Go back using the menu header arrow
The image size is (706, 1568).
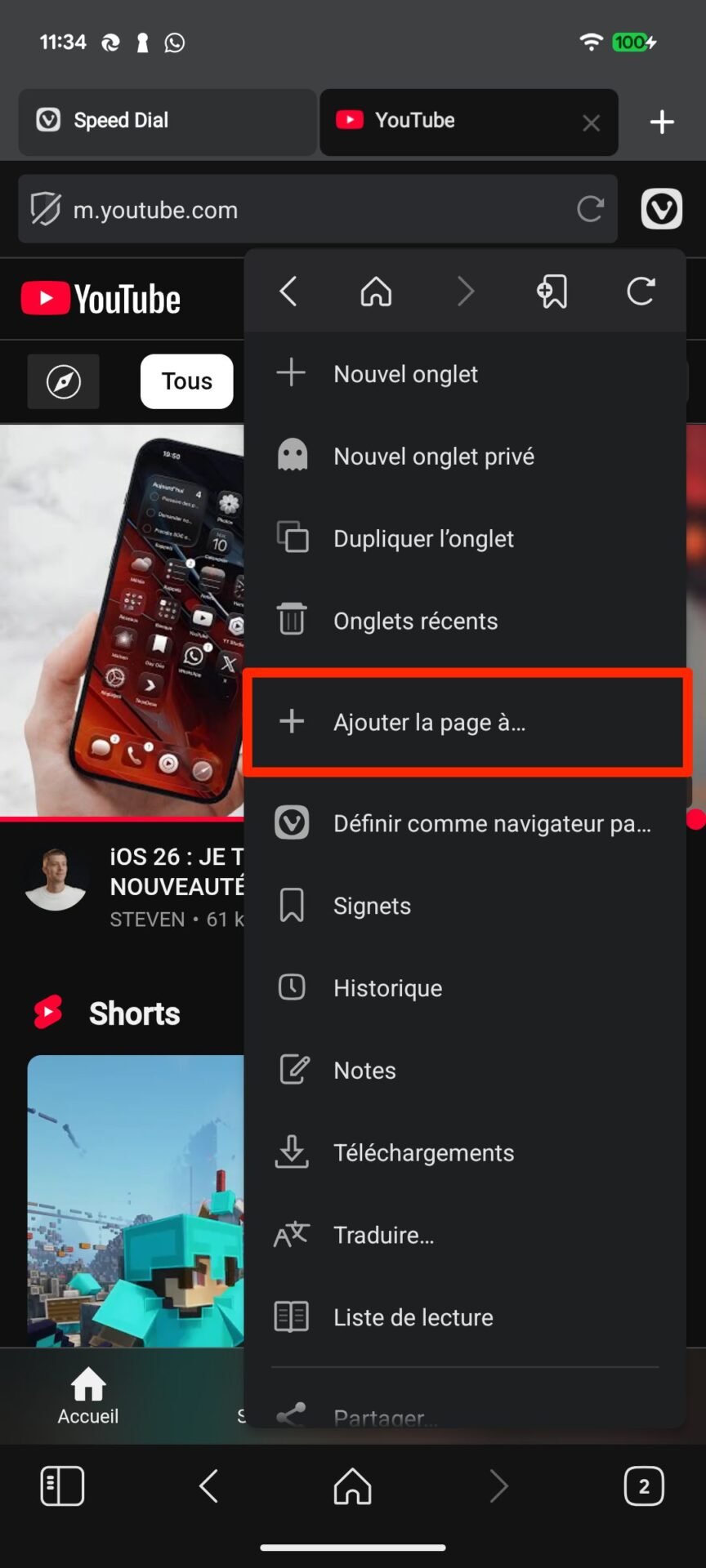click(x=288, y=291)
